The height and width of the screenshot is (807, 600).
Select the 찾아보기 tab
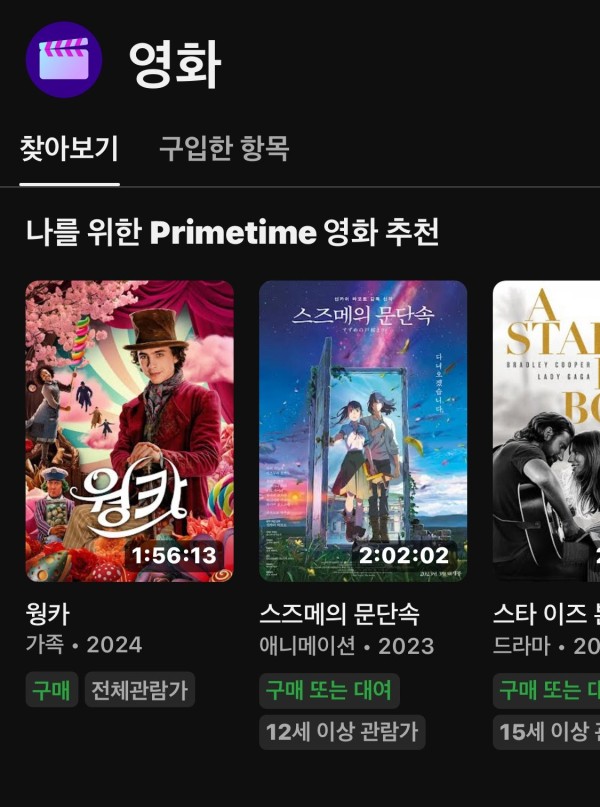pos(70,150)
